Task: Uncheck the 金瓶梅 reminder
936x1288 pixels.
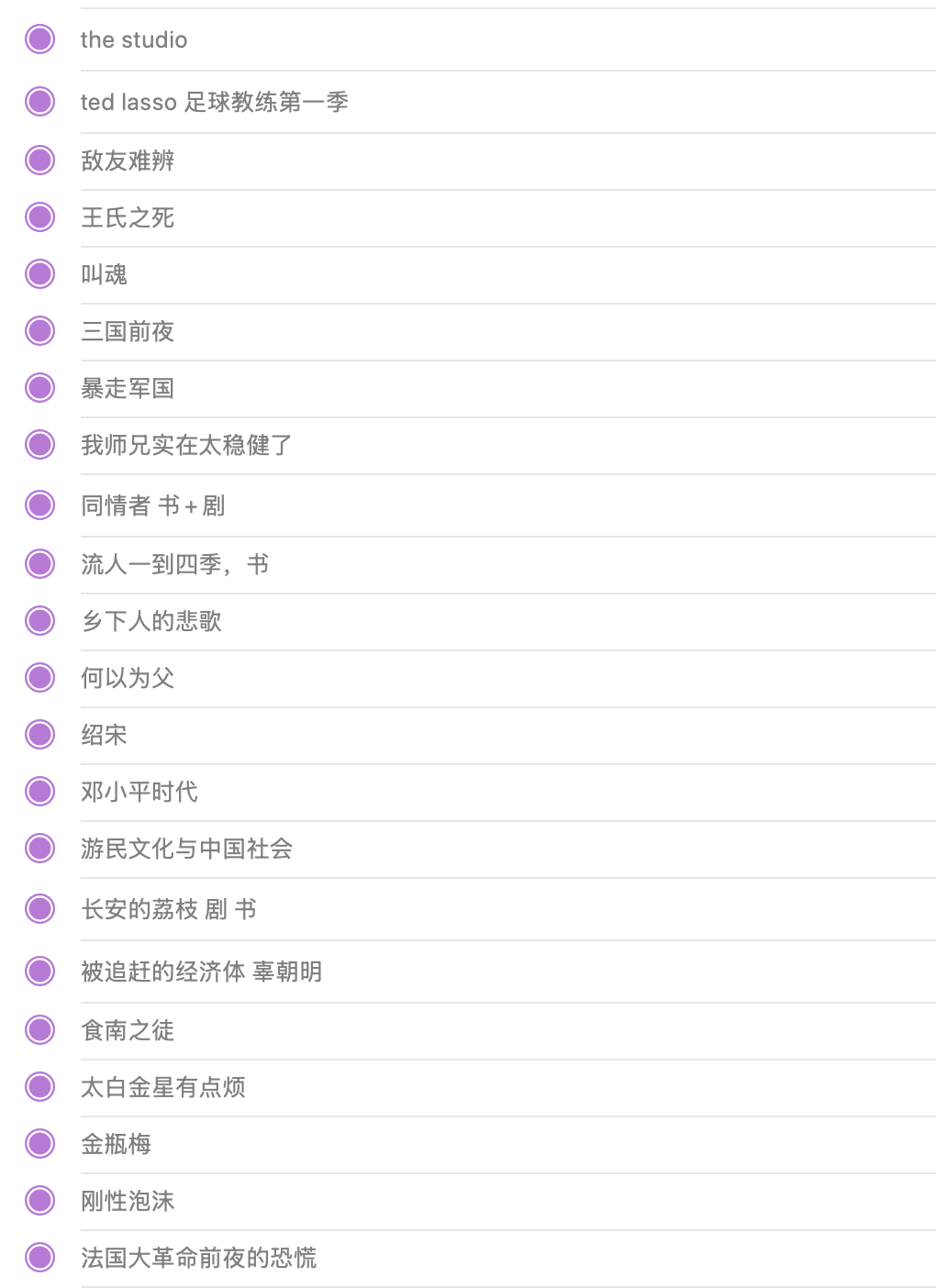Action: tap(40, 1144)
